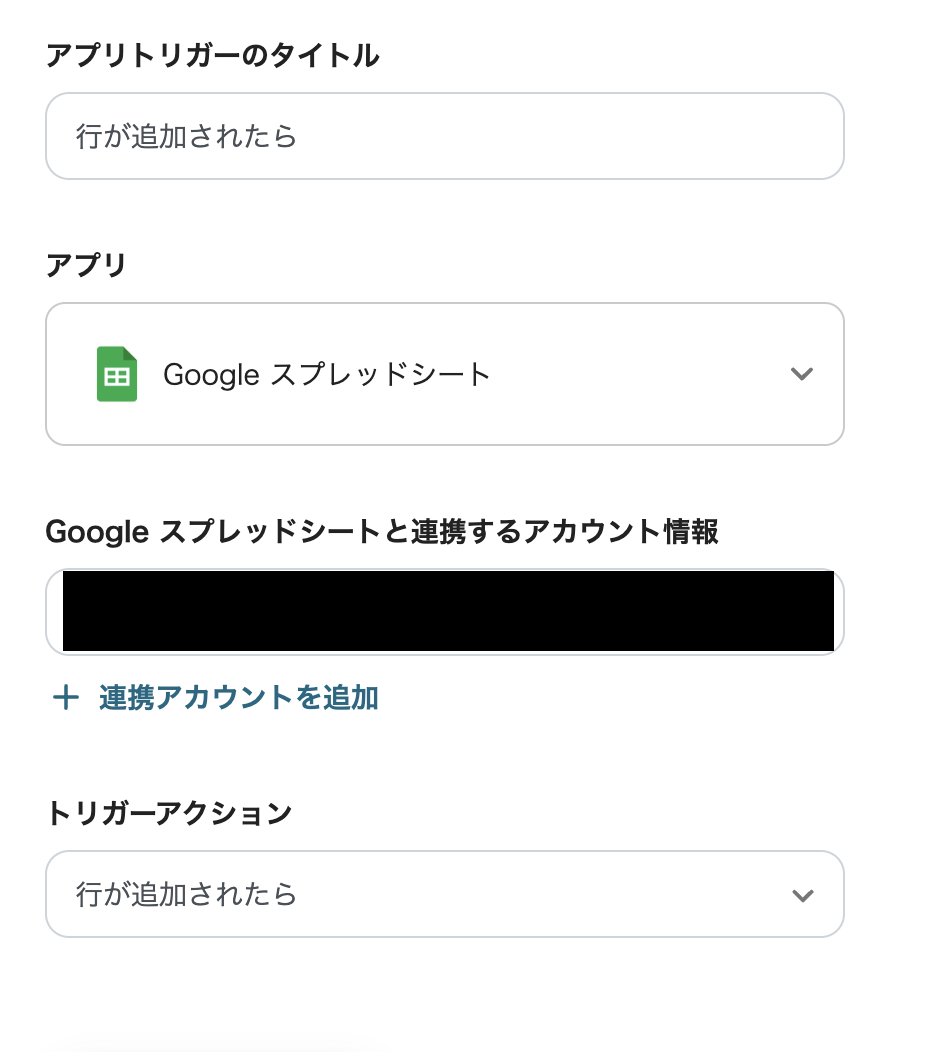This screenshot has height=1052, width=946.
Task: Click the トリガーアクション heading
Action: (x=168, y=813)
